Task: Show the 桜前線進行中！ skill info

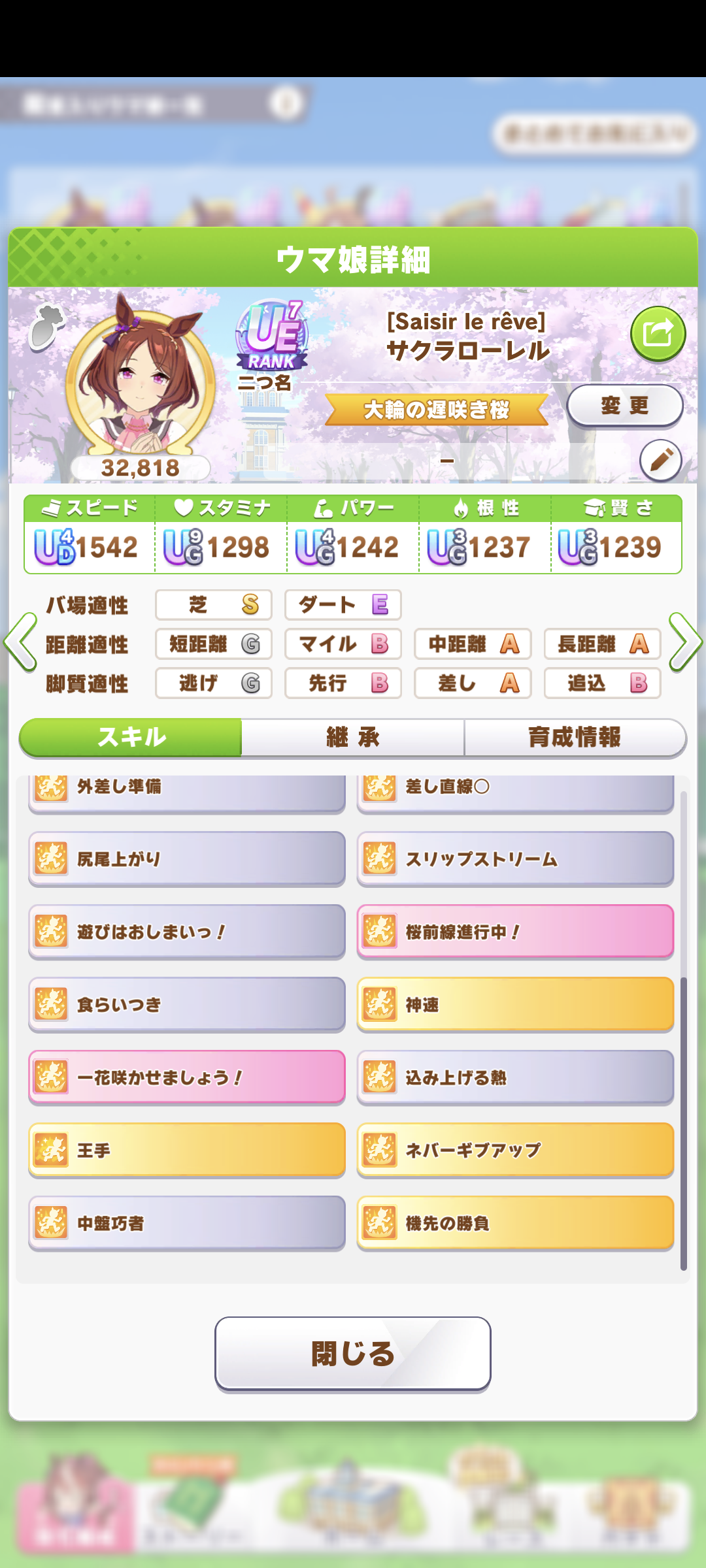Action: [515, 932]
